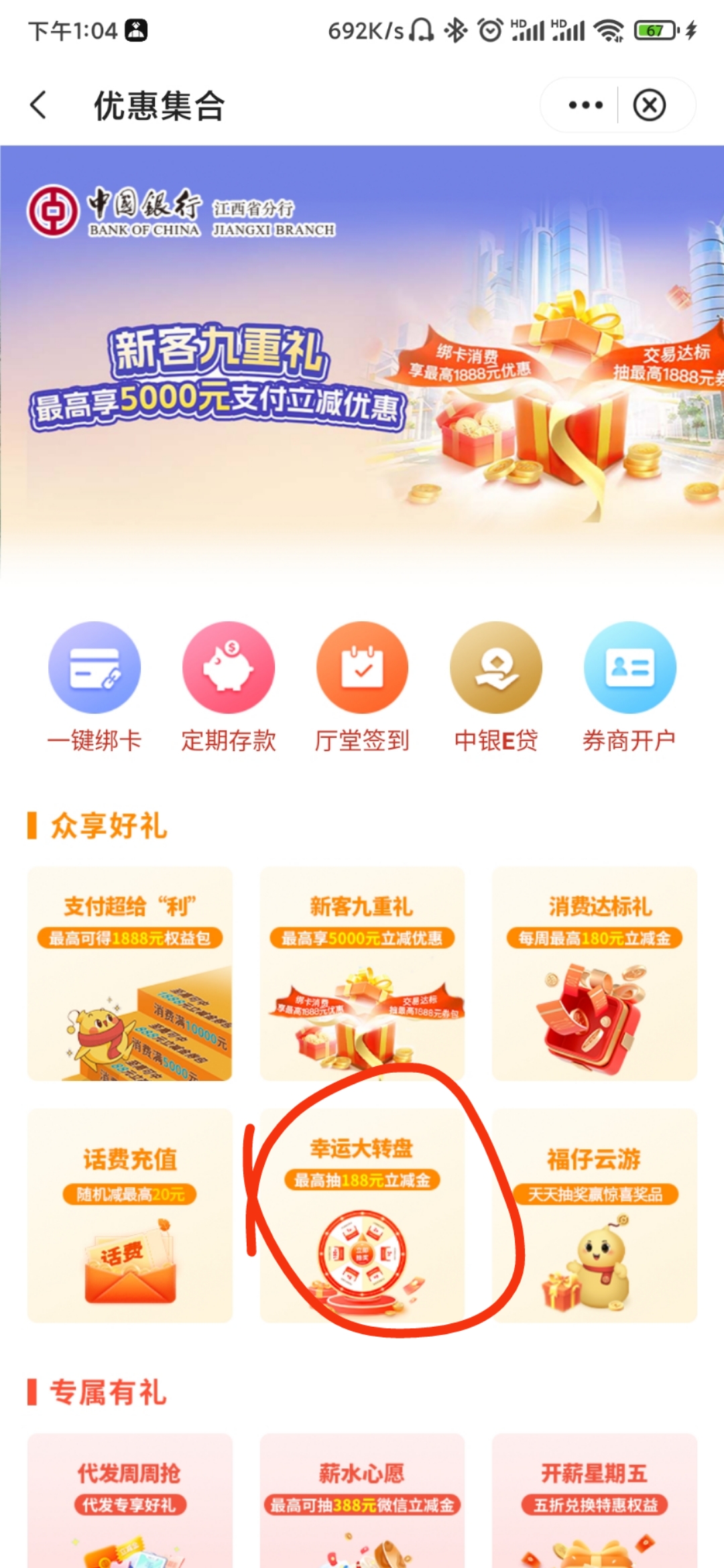The image size is (724, 1568).
Task: Open the 新客九重礼 banner promotion
Action: click(362, 375)
